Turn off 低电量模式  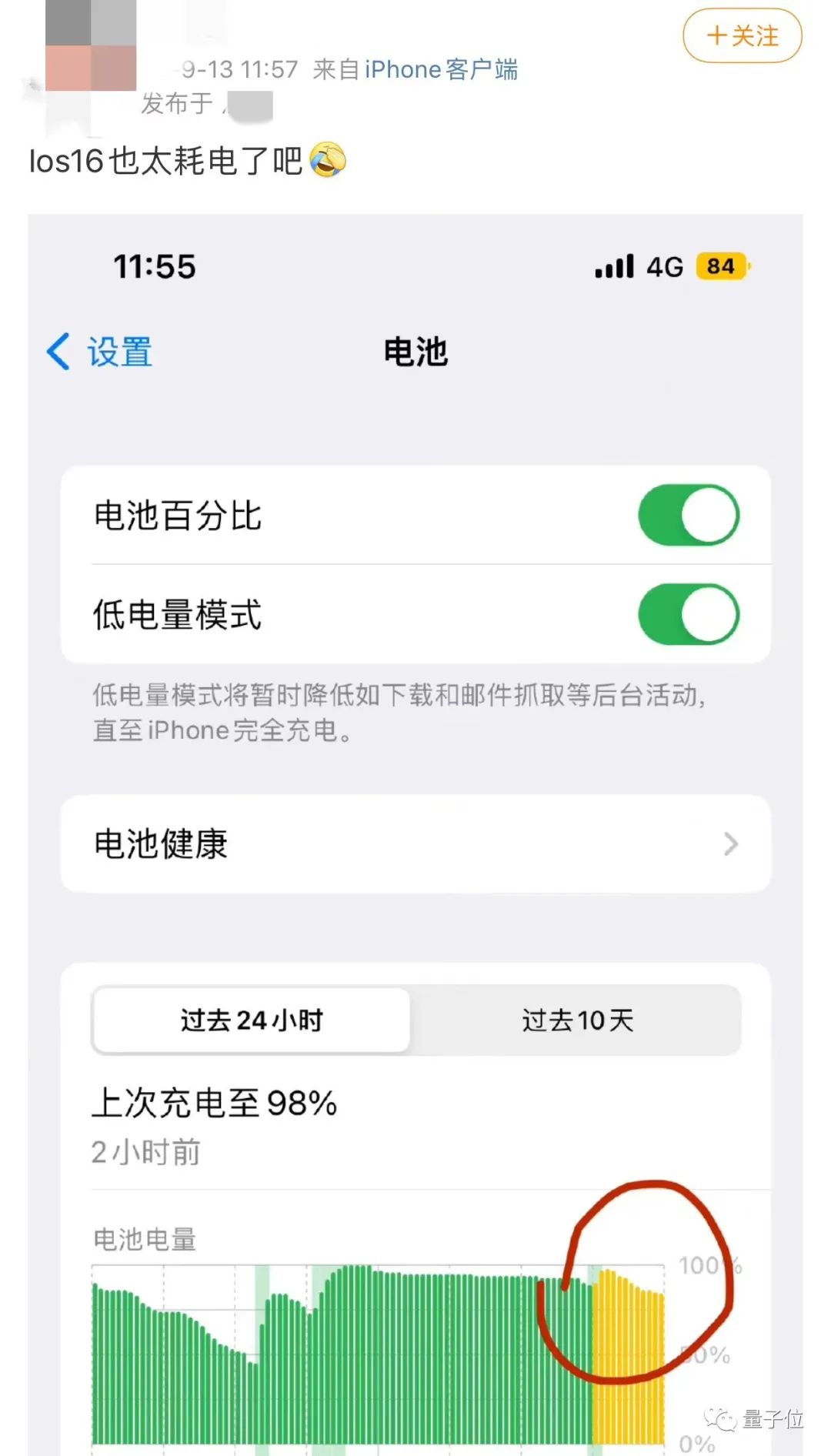pyautogui.click(x=687, y=615)
